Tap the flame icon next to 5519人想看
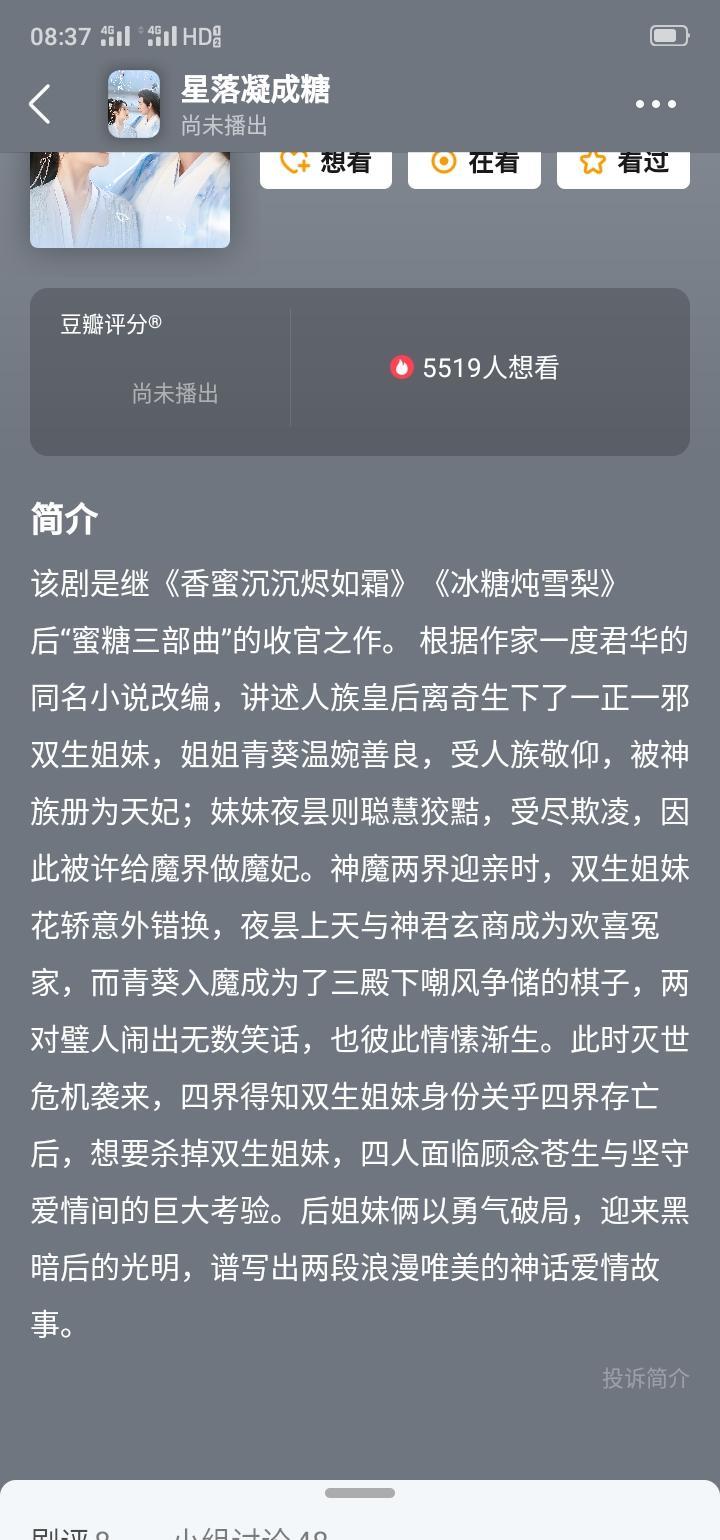Viewport: 720px width, 1540px height. [402, 369]
